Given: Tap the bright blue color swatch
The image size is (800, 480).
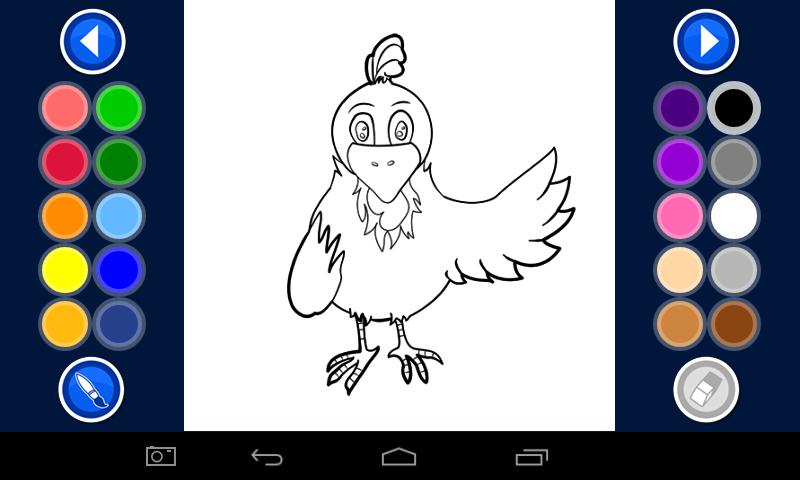Looking at the screenshot, I should click(119, 270).
